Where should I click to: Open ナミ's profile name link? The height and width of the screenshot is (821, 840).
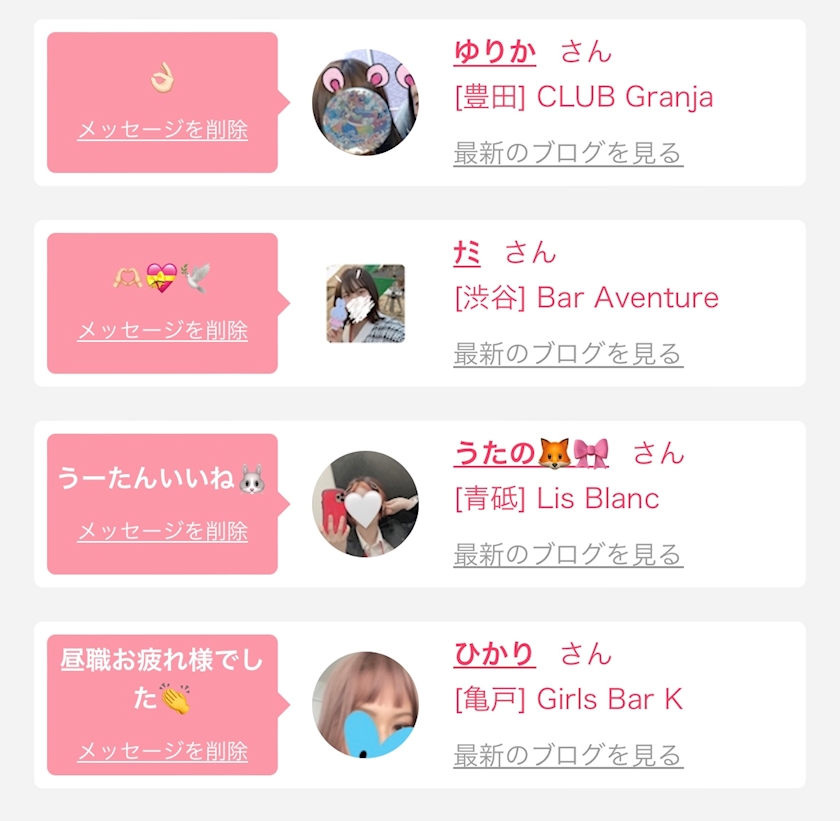pyautogui.click(x=467, y=253)
